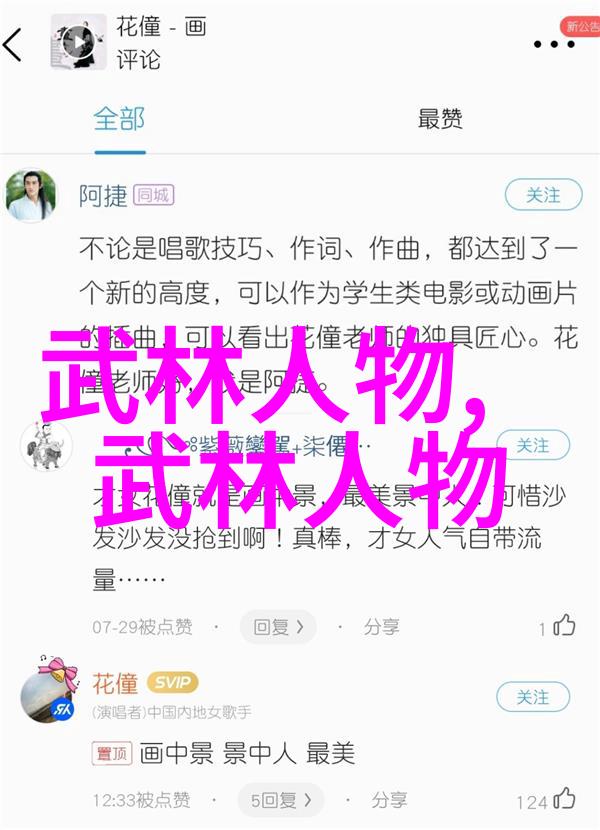Tap 回复 on the 07-29 comment
The image size is (600, 830).
coord(277,627)
